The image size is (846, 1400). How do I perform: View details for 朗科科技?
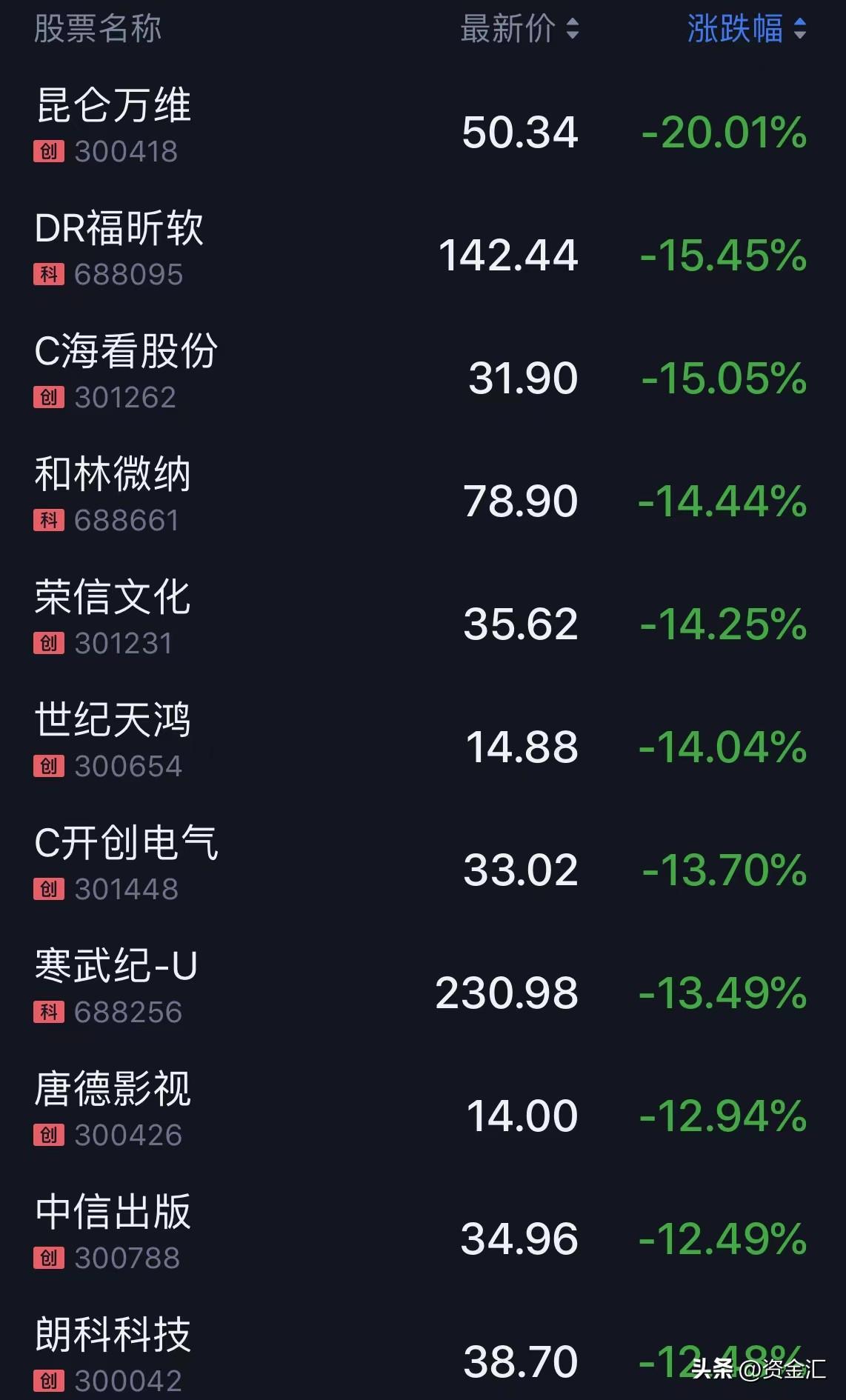[x=423, y=1348]
